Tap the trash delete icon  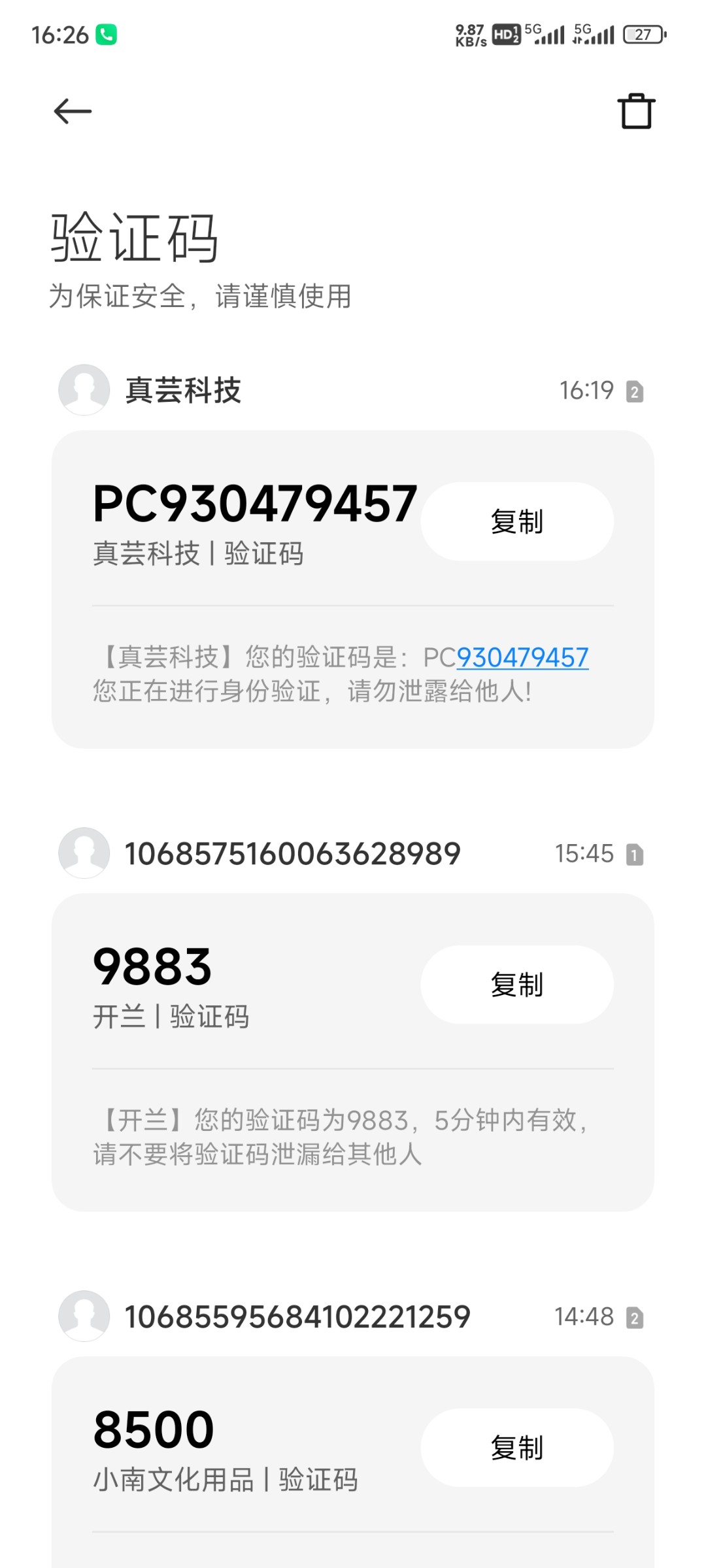(x=636, y=112)
